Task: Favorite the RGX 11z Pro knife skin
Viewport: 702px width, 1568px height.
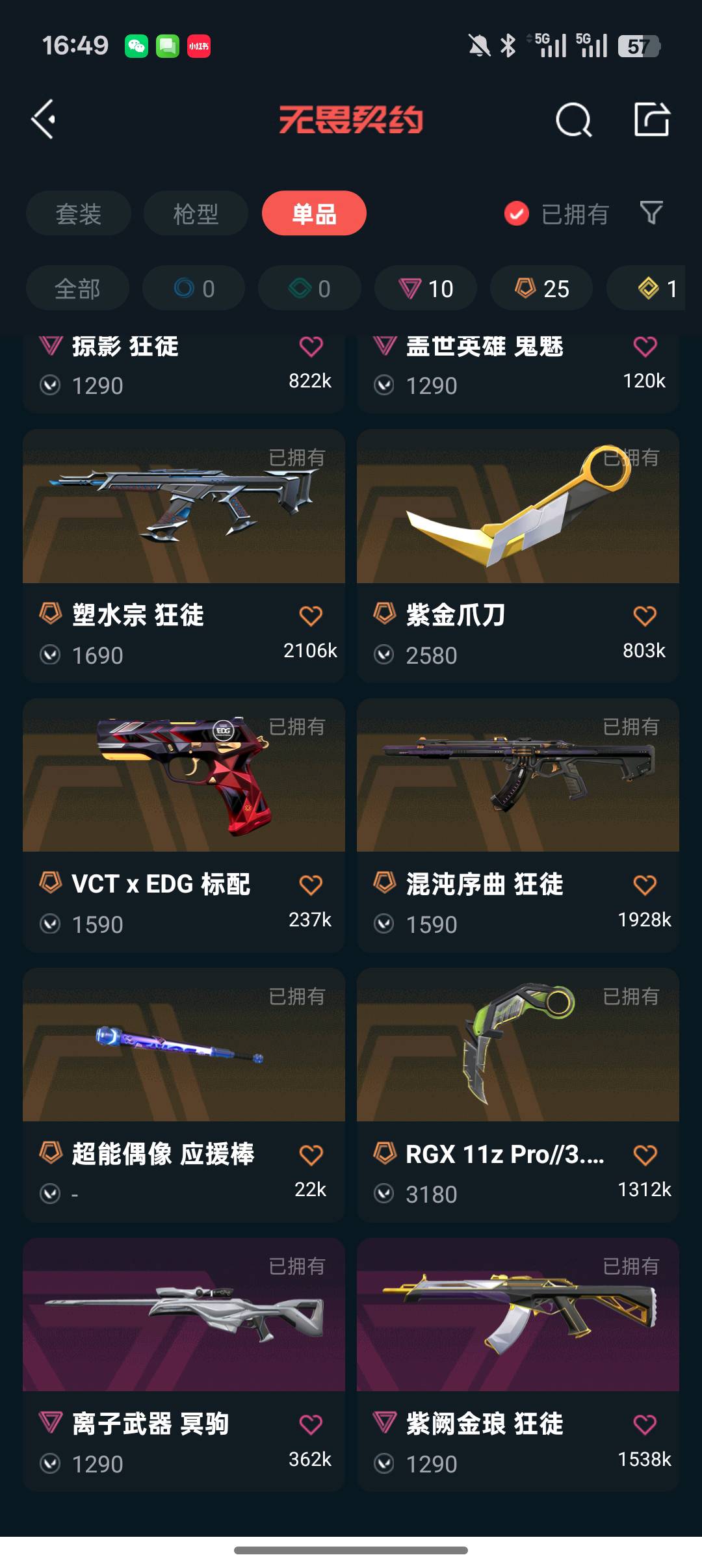Action: 645,1155
